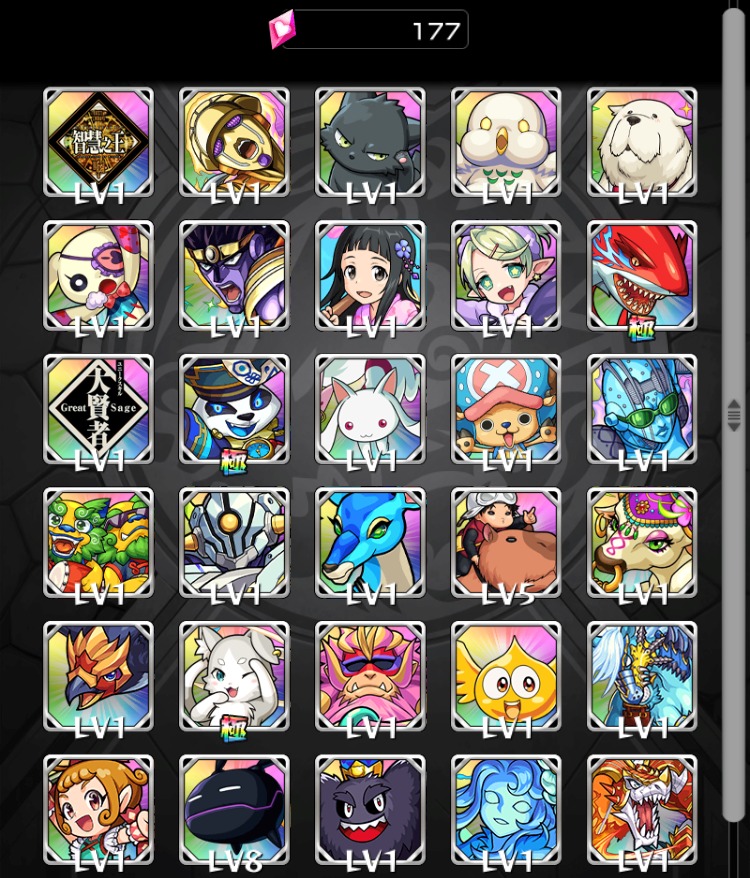Image resolution: width=750 pixels, height=878 pixels.
Task: Tap the white rabbit-like creature with red eyes
Action: point(370,408)
